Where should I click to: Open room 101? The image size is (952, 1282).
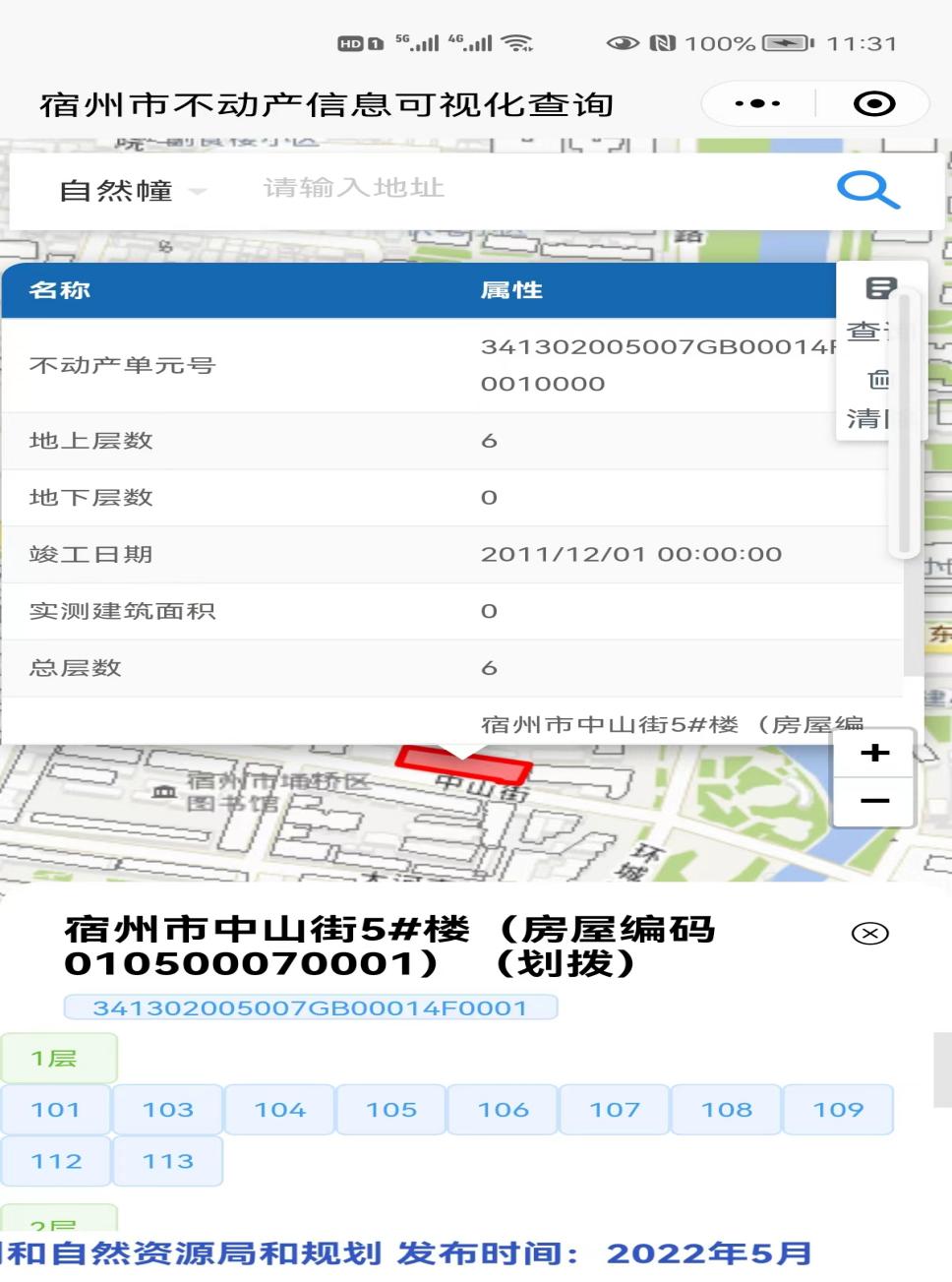pyautogui.click(x=56, y=1110)
